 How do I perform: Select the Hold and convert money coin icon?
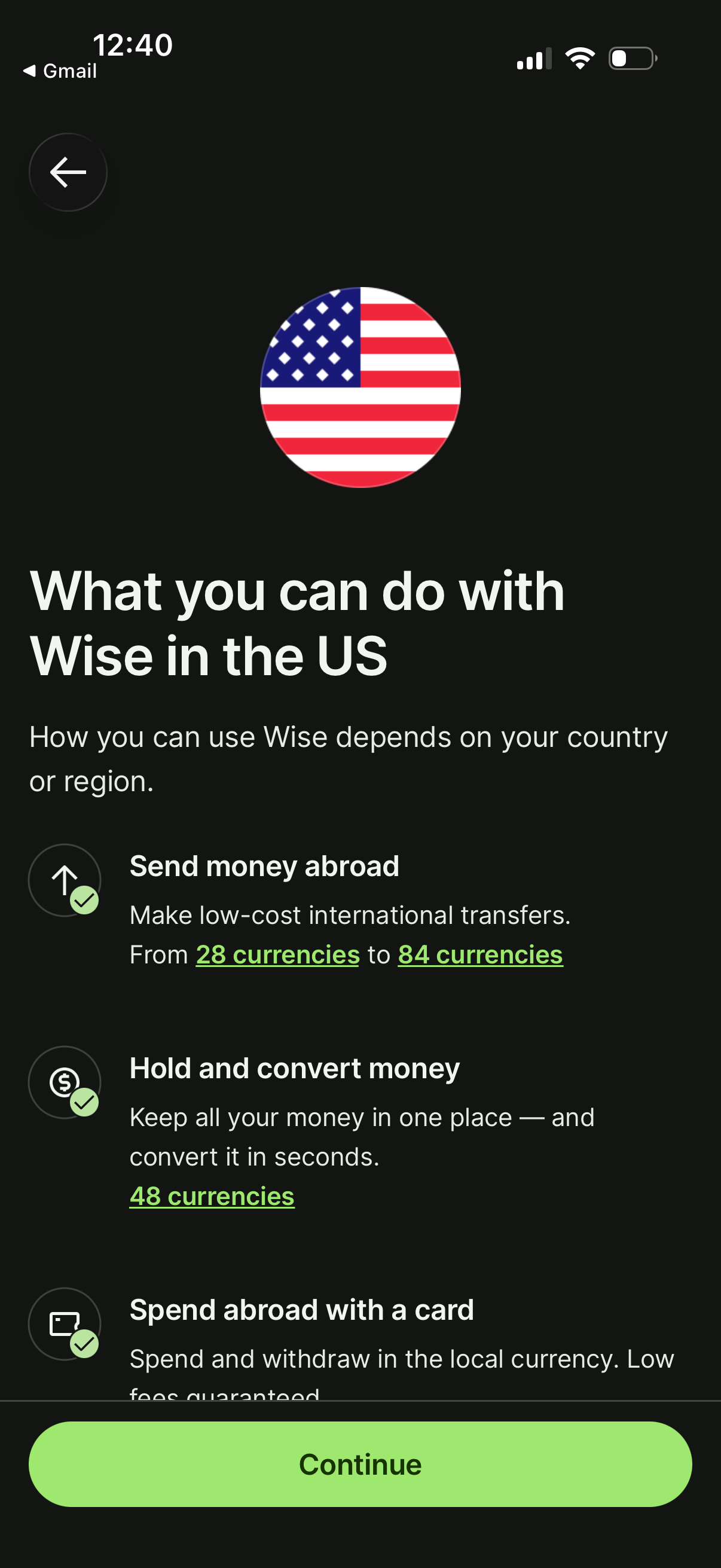(64, 1081)
